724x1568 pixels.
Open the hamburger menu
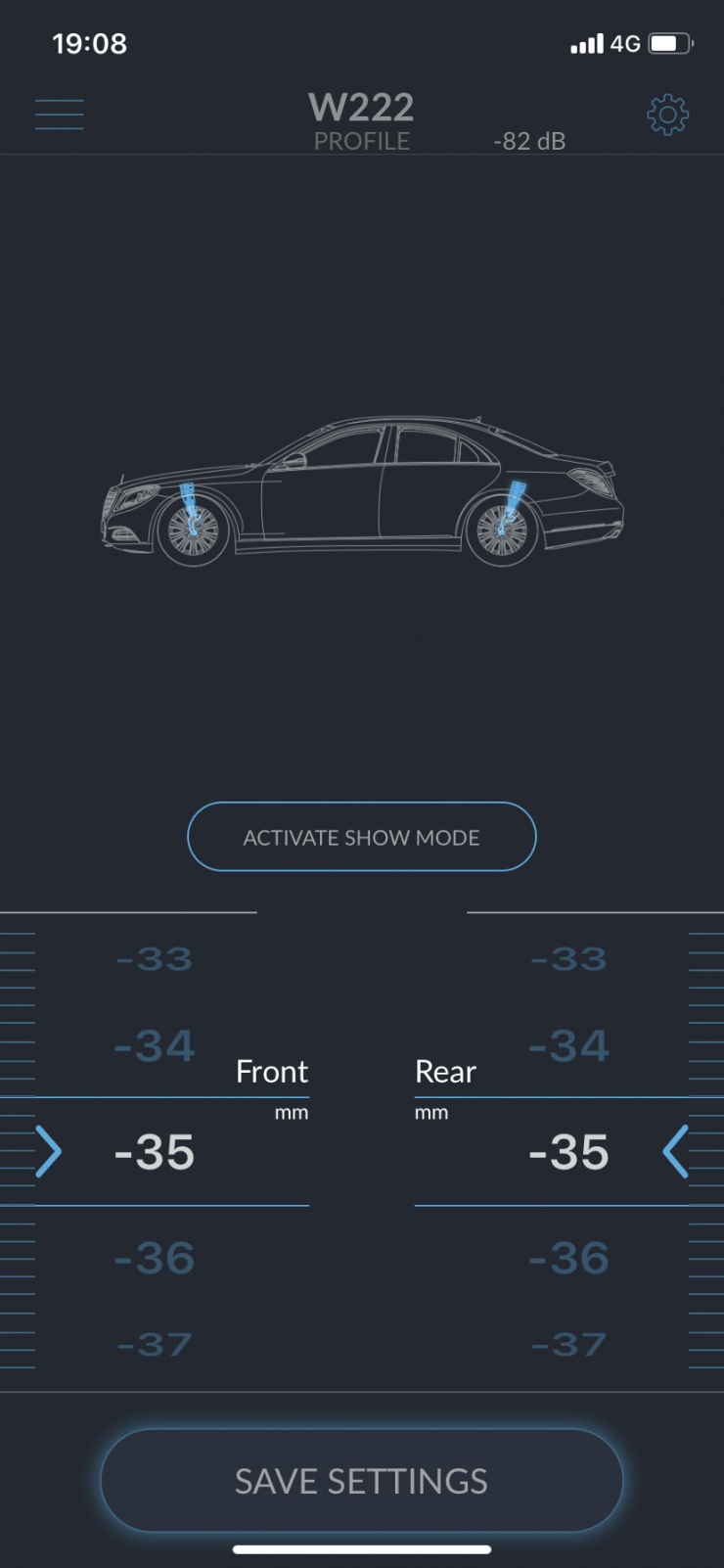click(x=59, y=115)
